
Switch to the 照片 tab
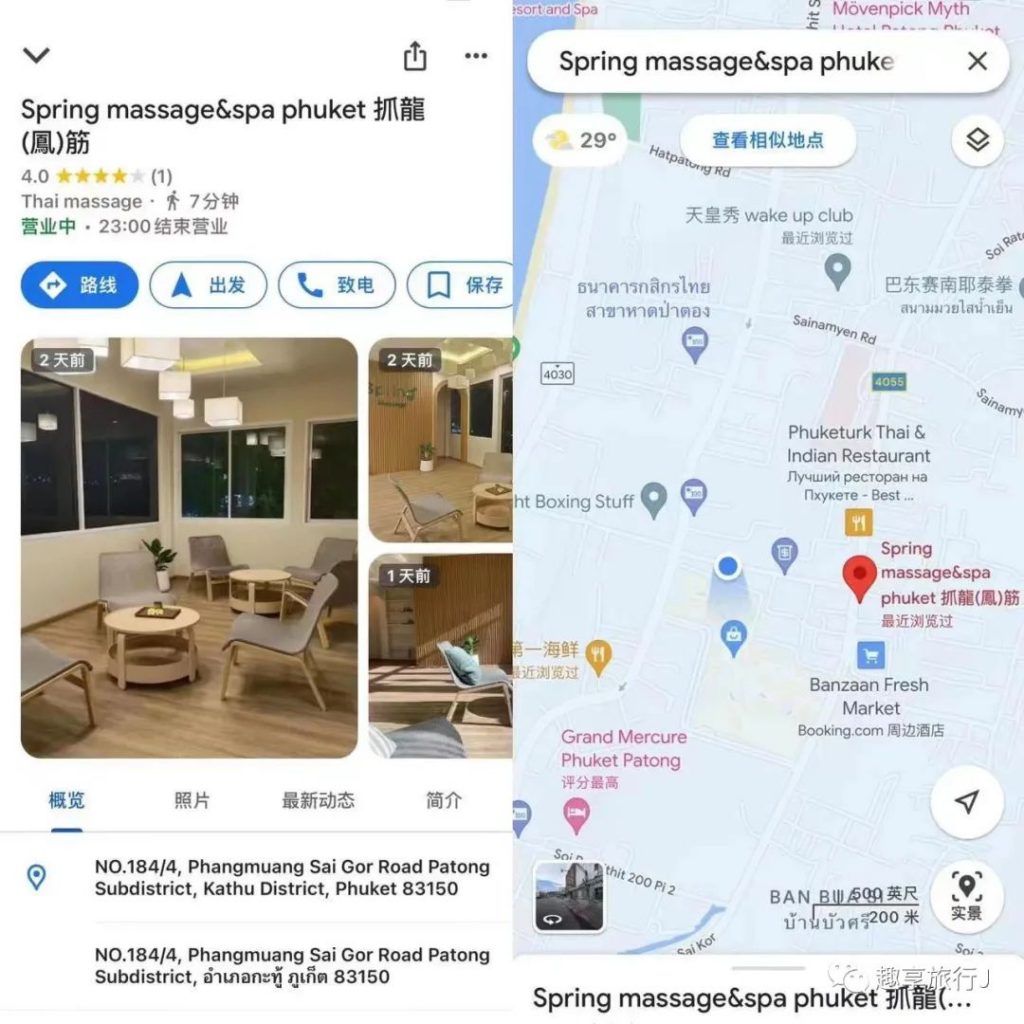point(192,800)
